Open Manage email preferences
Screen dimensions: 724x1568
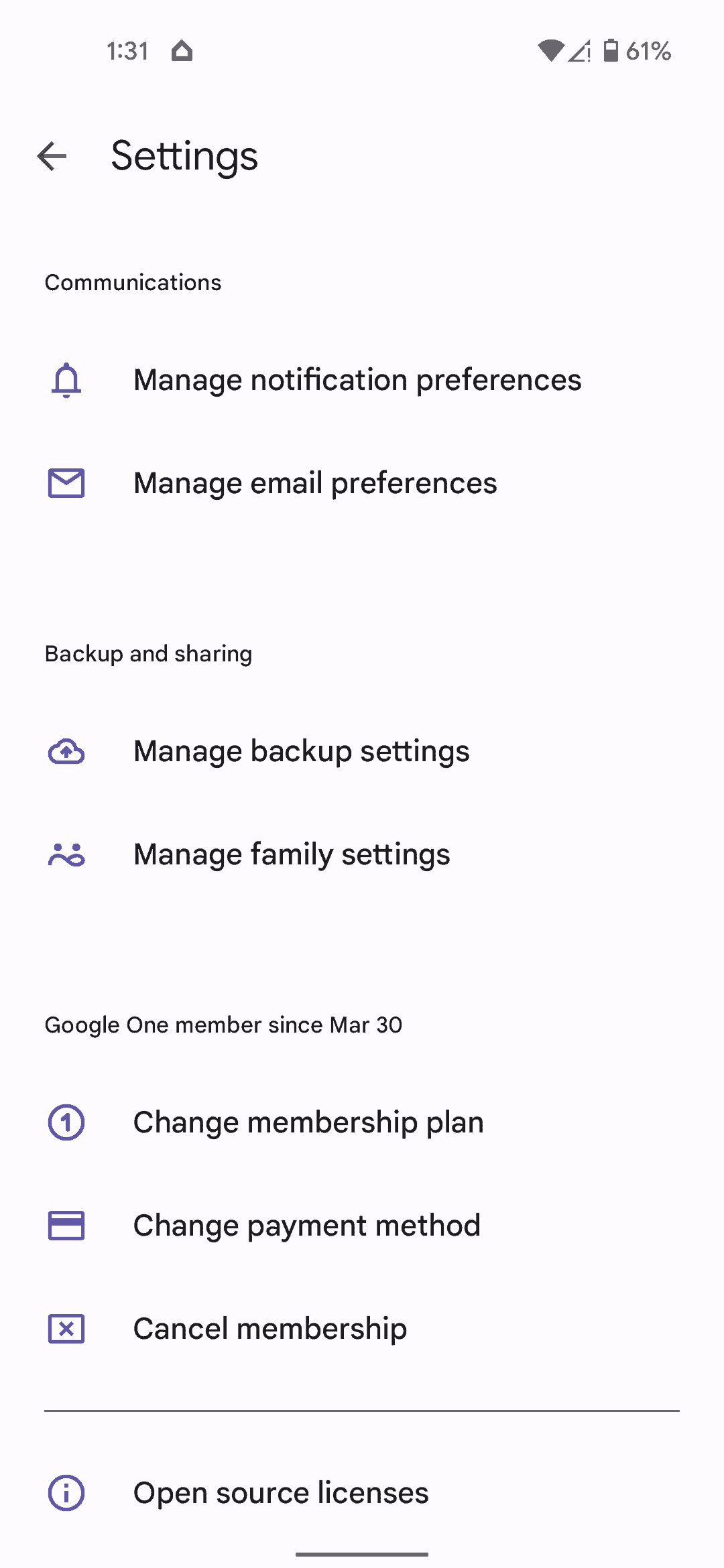[362, 483]
